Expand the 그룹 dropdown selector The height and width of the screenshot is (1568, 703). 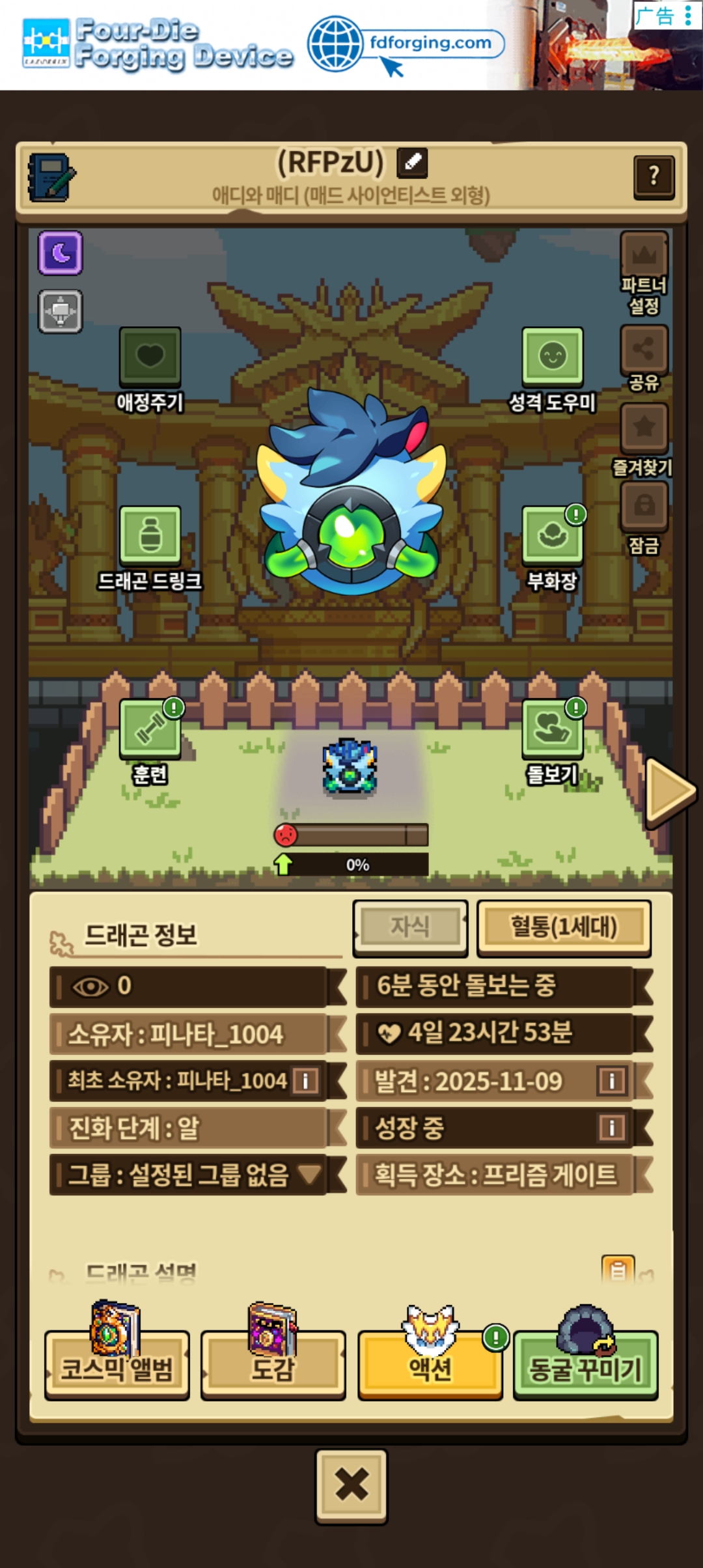[x=309, y=1175]
